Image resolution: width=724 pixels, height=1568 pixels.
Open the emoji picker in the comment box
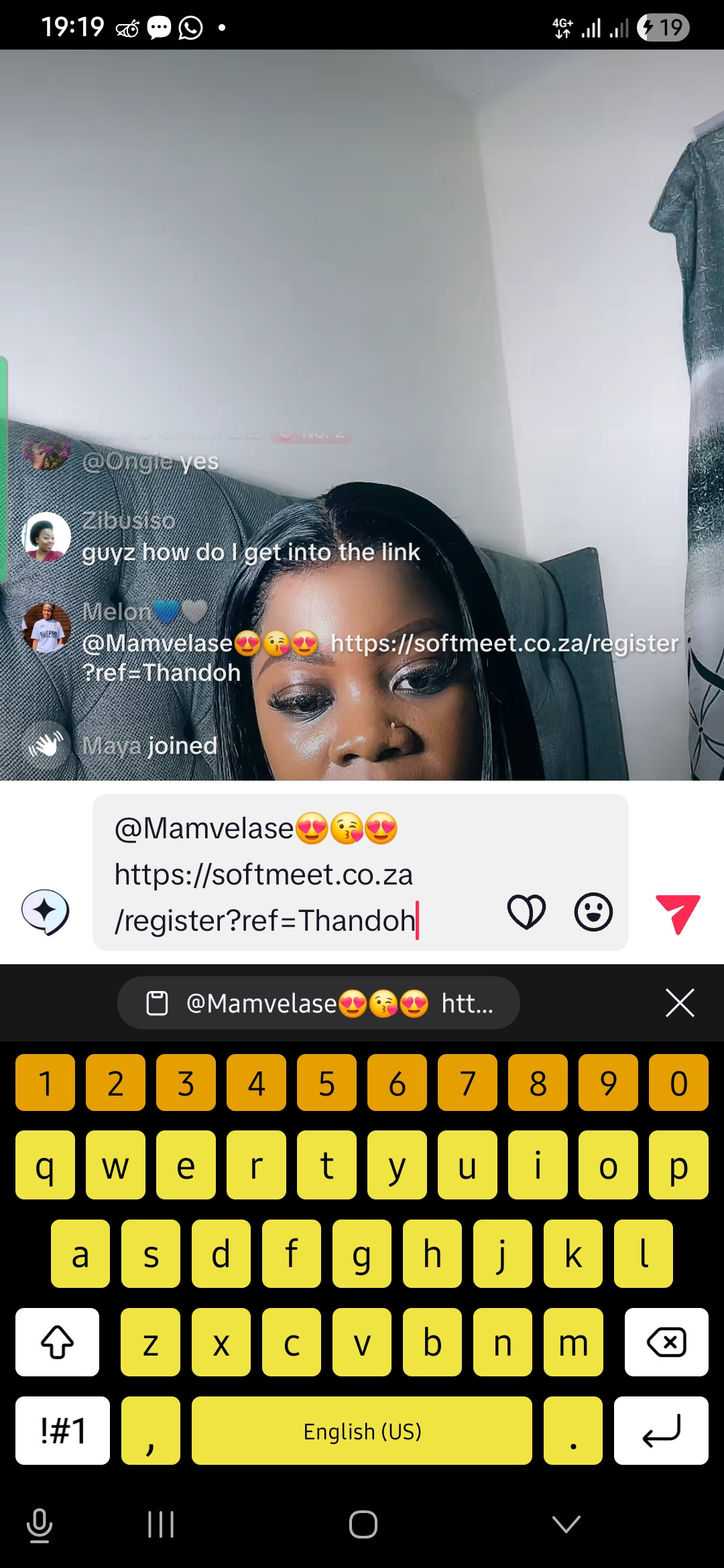pos(593,912)
